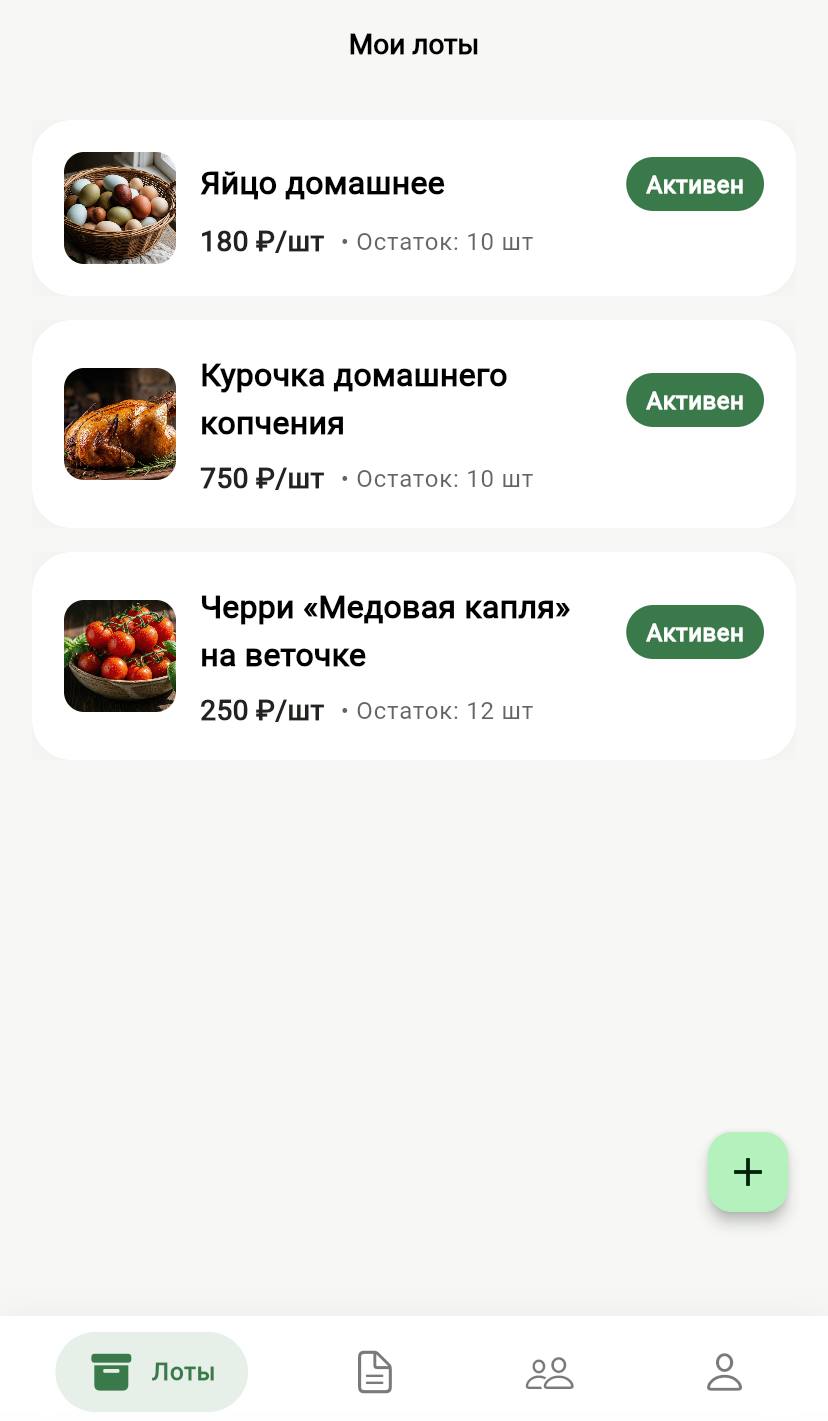
Task: Tap Остаток: 10 шт on the egg lot
Action: click(x=444, y=241)
